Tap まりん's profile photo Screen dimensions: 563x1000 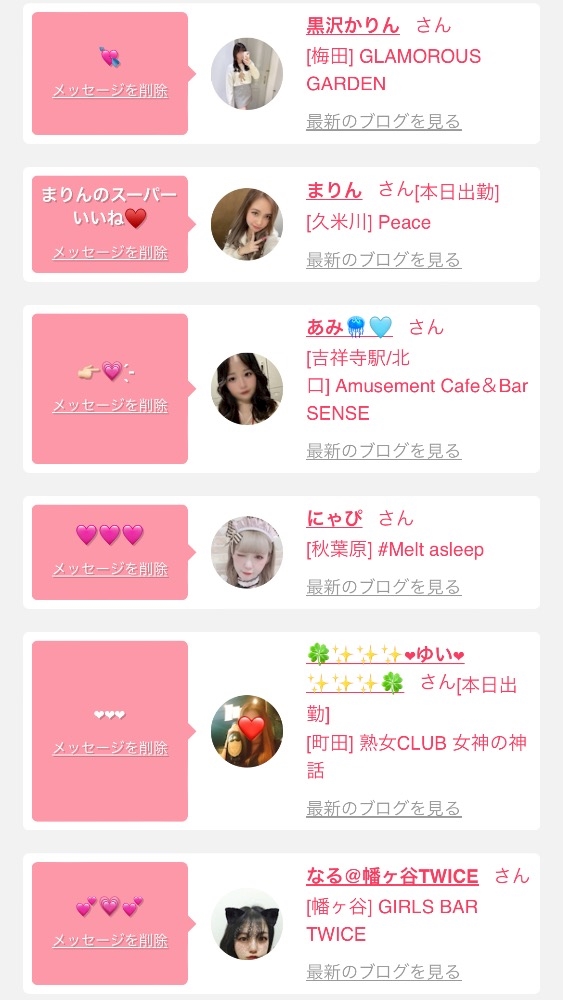coord(247,224)
